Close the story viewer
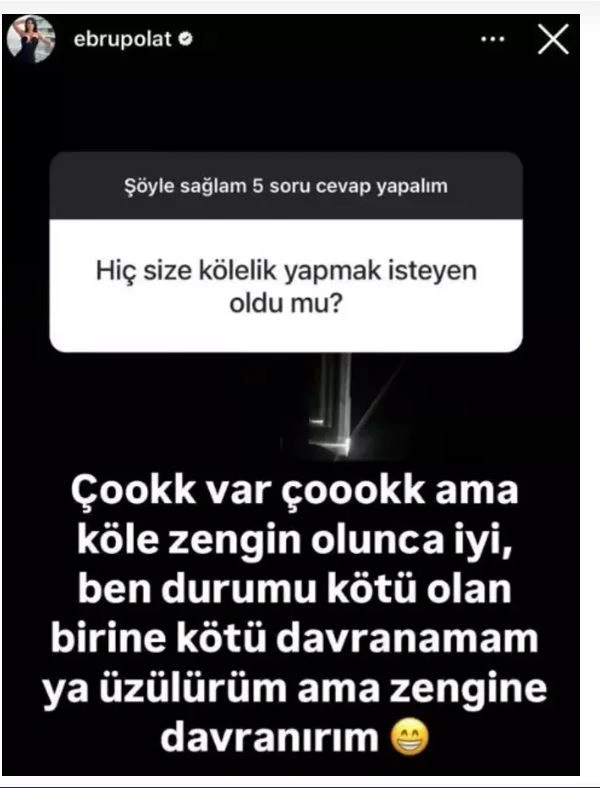600x788 pixels. 553,39
